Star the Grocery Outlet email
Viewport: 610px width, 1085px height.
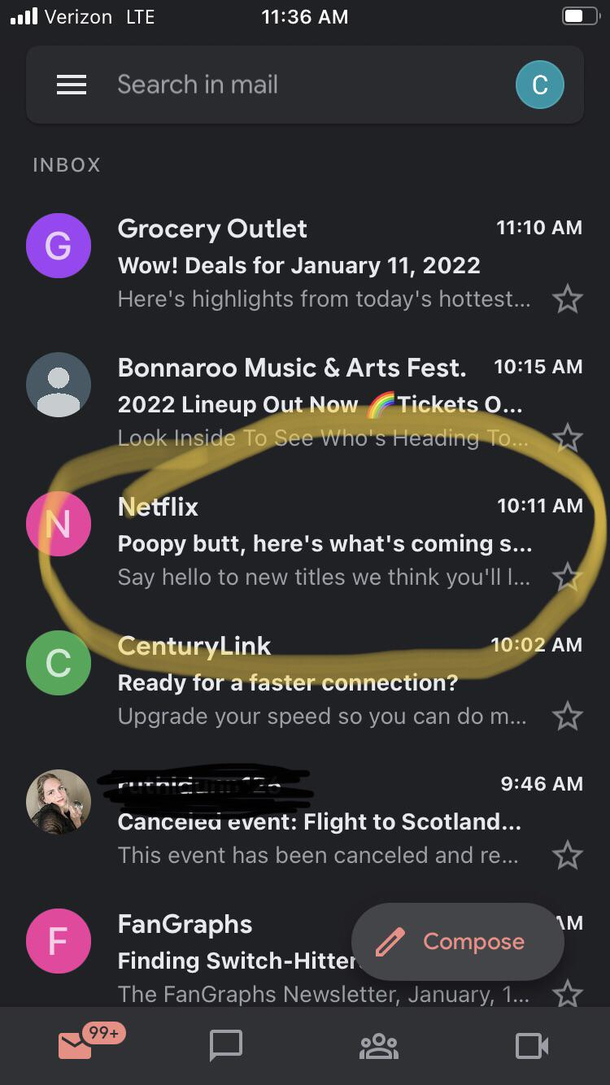click(567, 299)
